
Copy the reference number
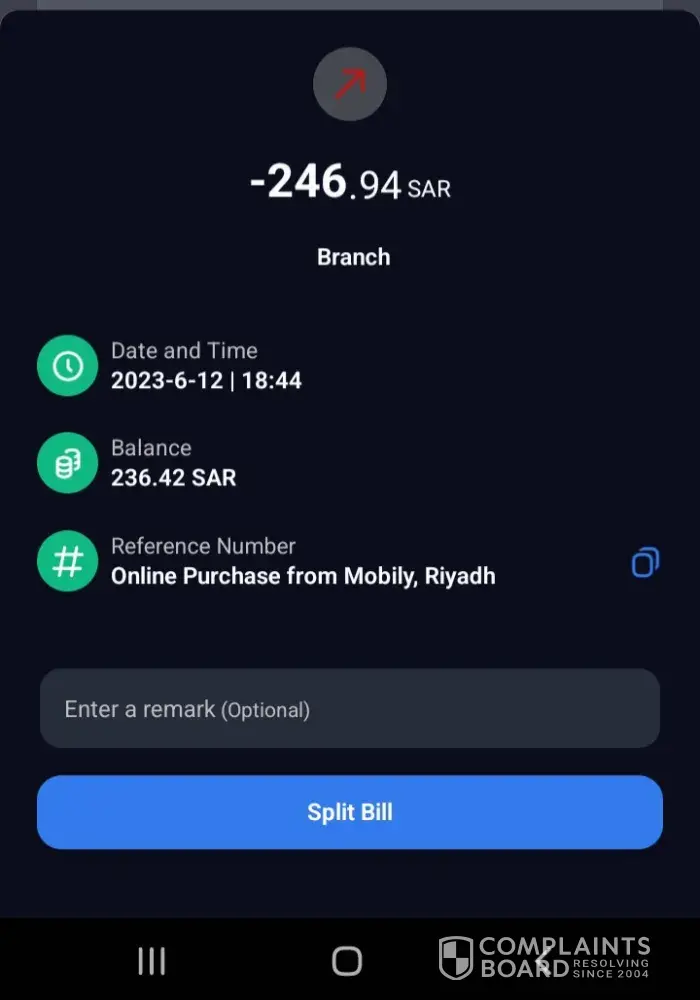click(x=645, y=562)
